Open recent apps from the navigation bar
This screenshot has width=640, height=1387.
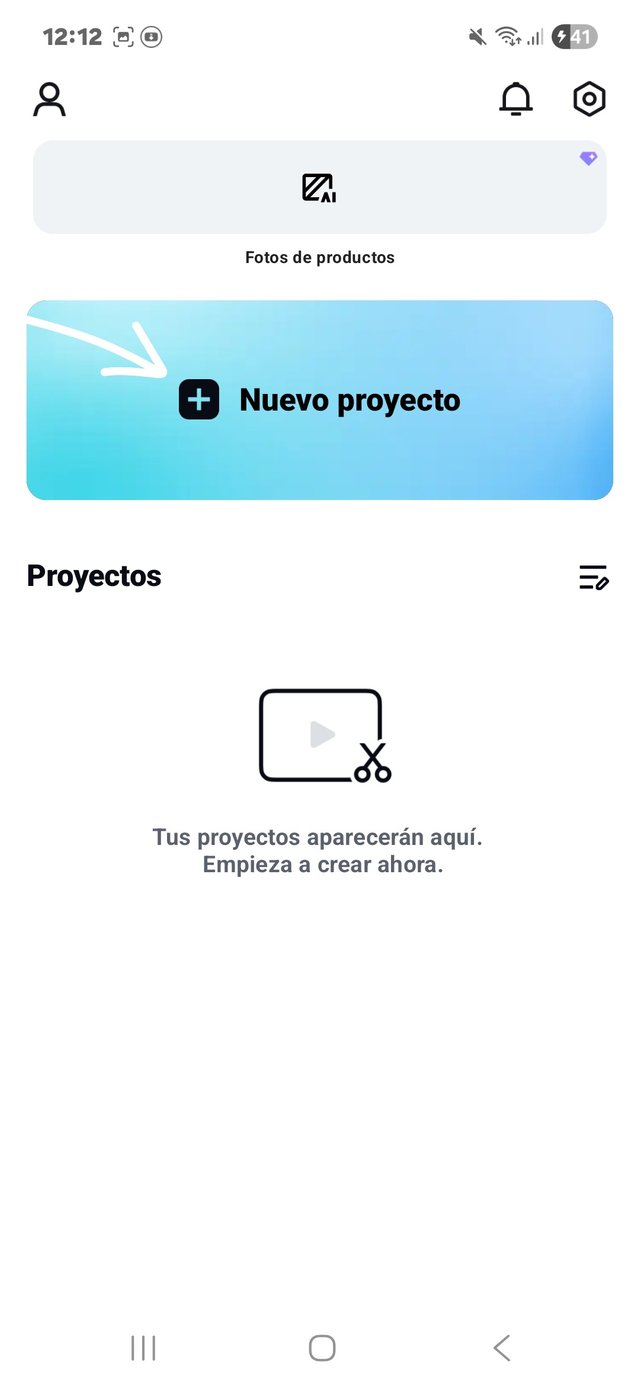(143, 1347)
